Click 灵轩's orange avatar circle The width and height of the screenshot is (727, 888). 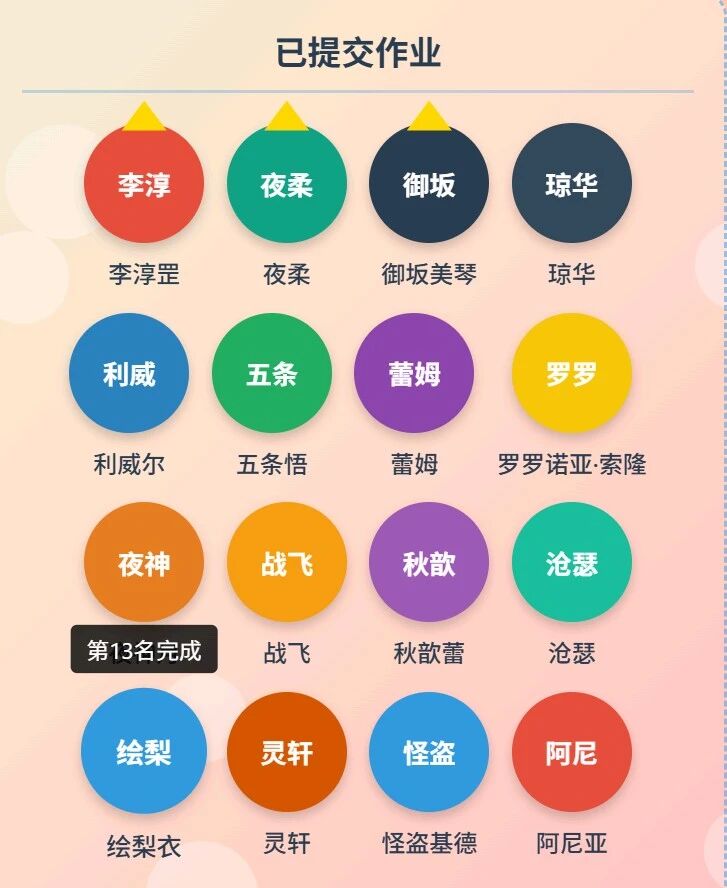[x=287, y=752]
